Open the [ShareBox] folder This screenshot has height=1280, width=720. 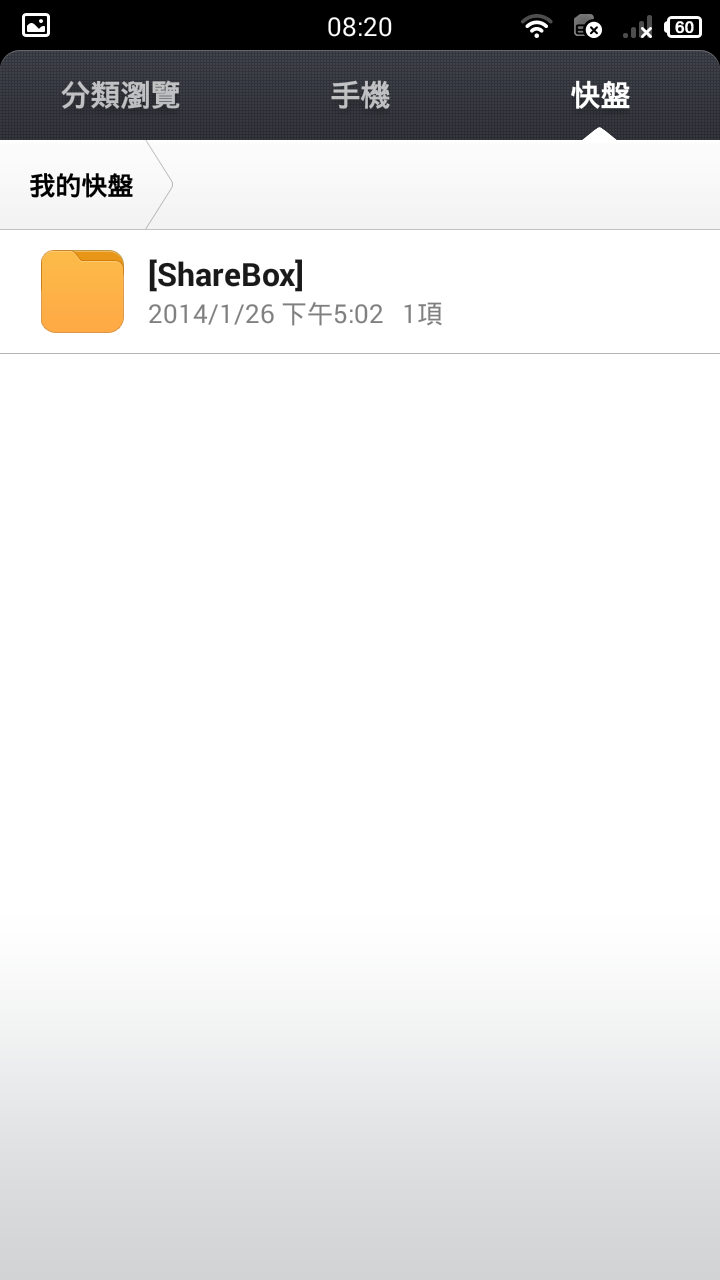[360, 291]
